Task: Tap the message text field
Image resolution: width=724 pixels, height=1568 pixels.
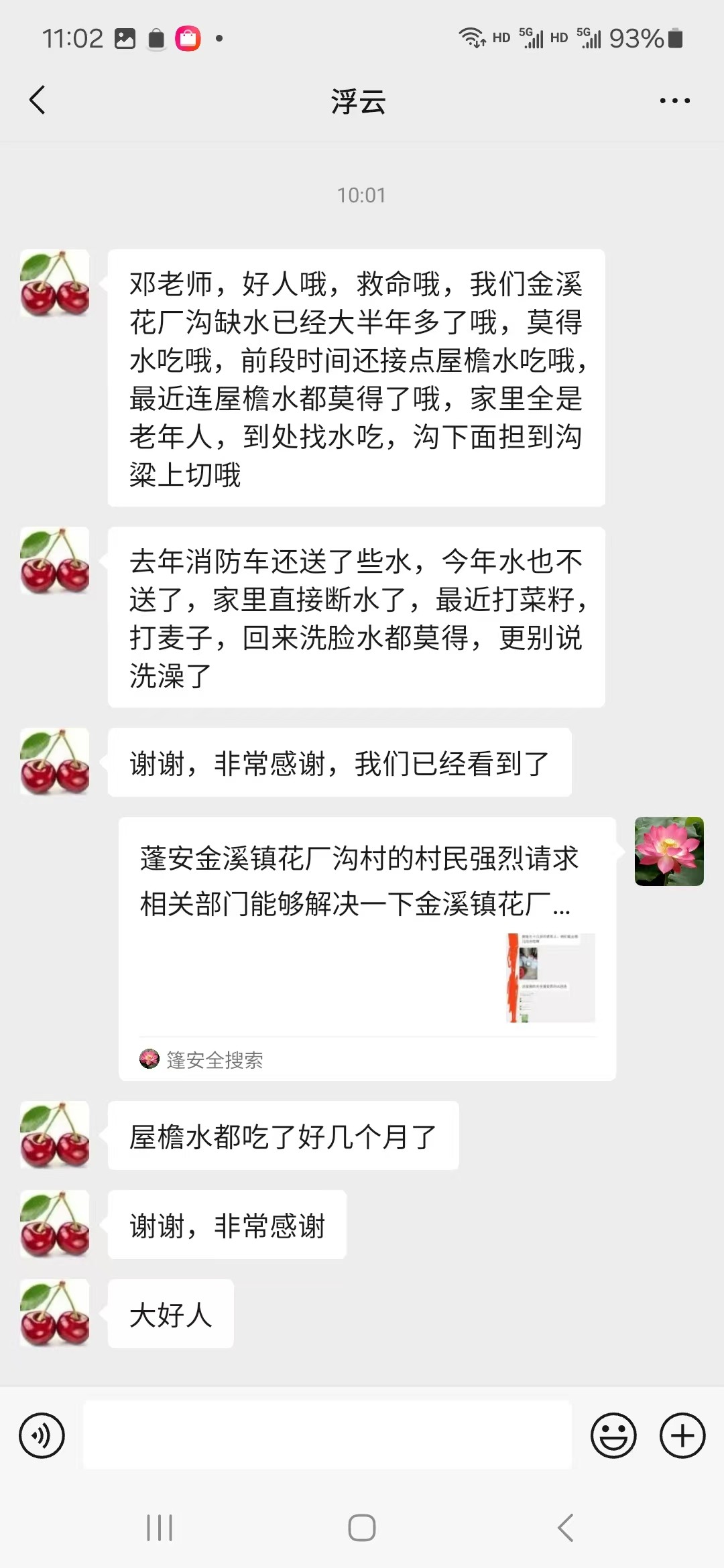Action: click(x=327, y=1435)
